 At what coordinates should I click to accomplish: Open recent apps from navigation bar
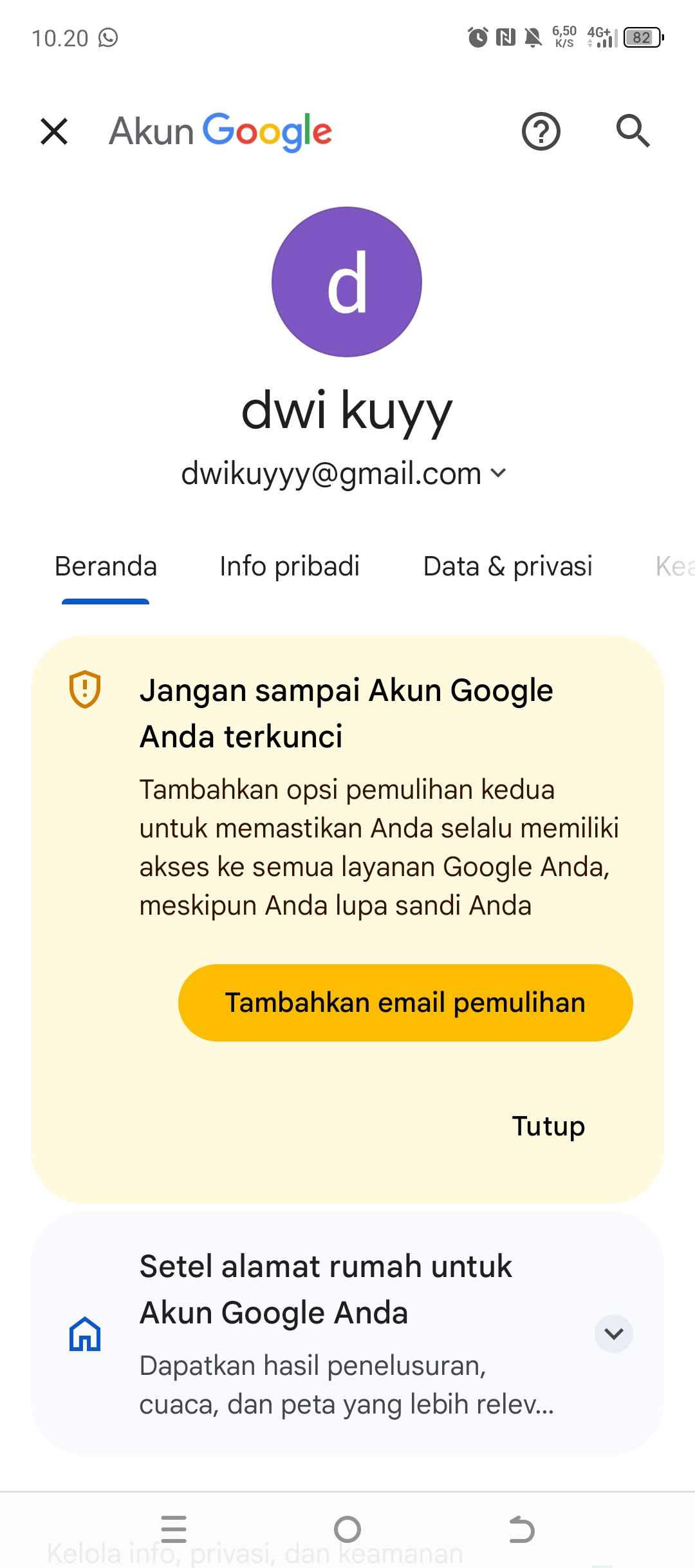pos(174,1529)
